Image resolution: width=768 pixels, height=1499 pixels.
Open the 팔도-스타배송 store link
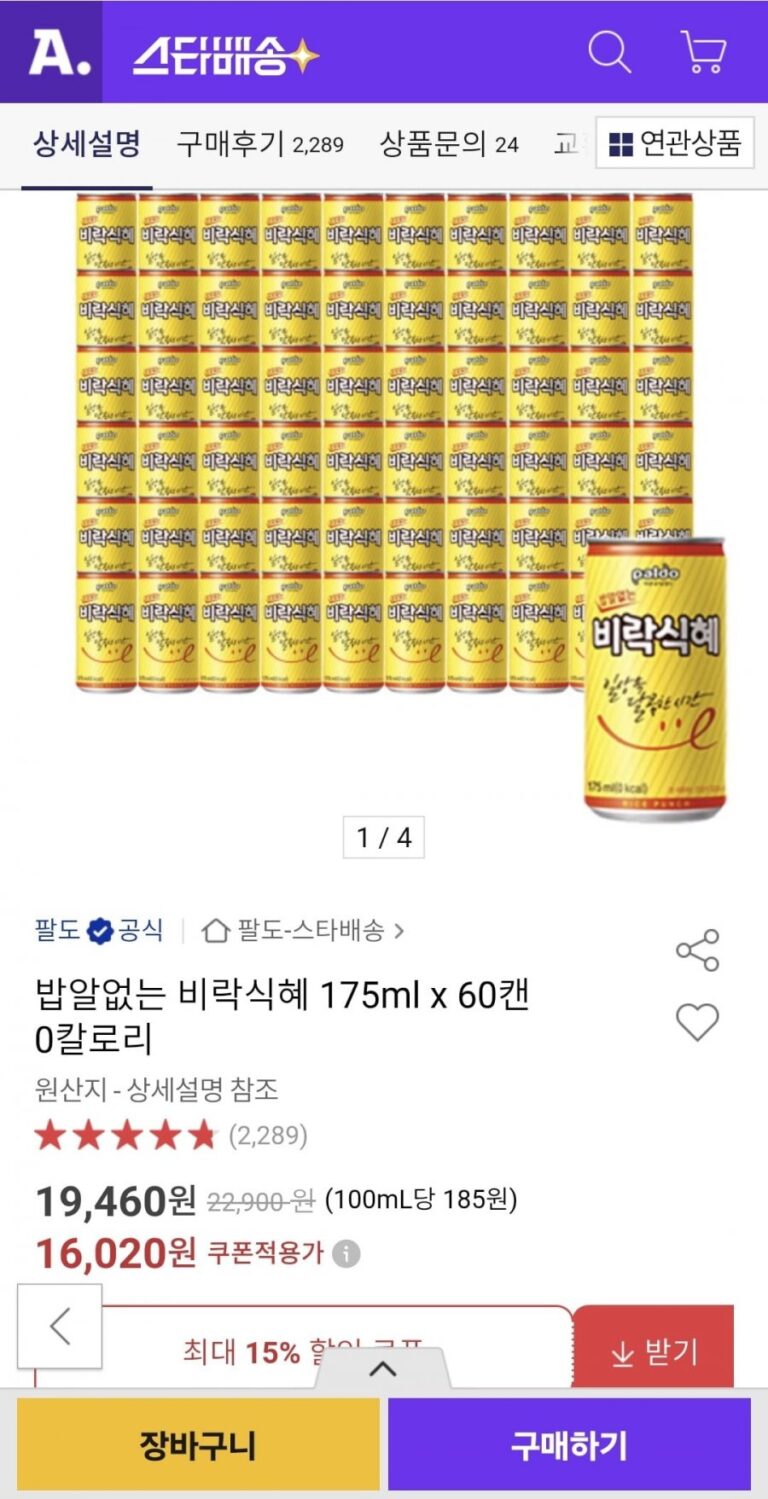(303, 931)
